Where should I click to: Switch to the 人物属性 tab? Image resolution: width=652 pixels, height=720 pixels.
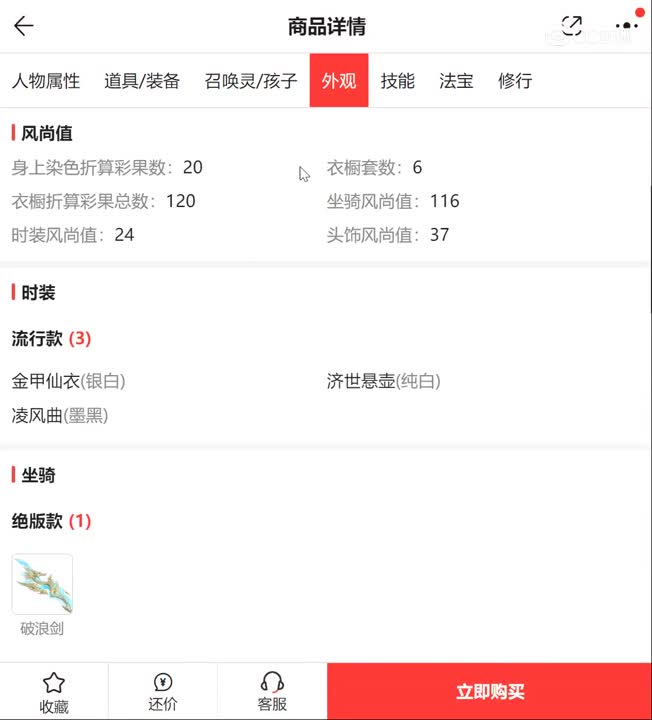tap(46, 81)
